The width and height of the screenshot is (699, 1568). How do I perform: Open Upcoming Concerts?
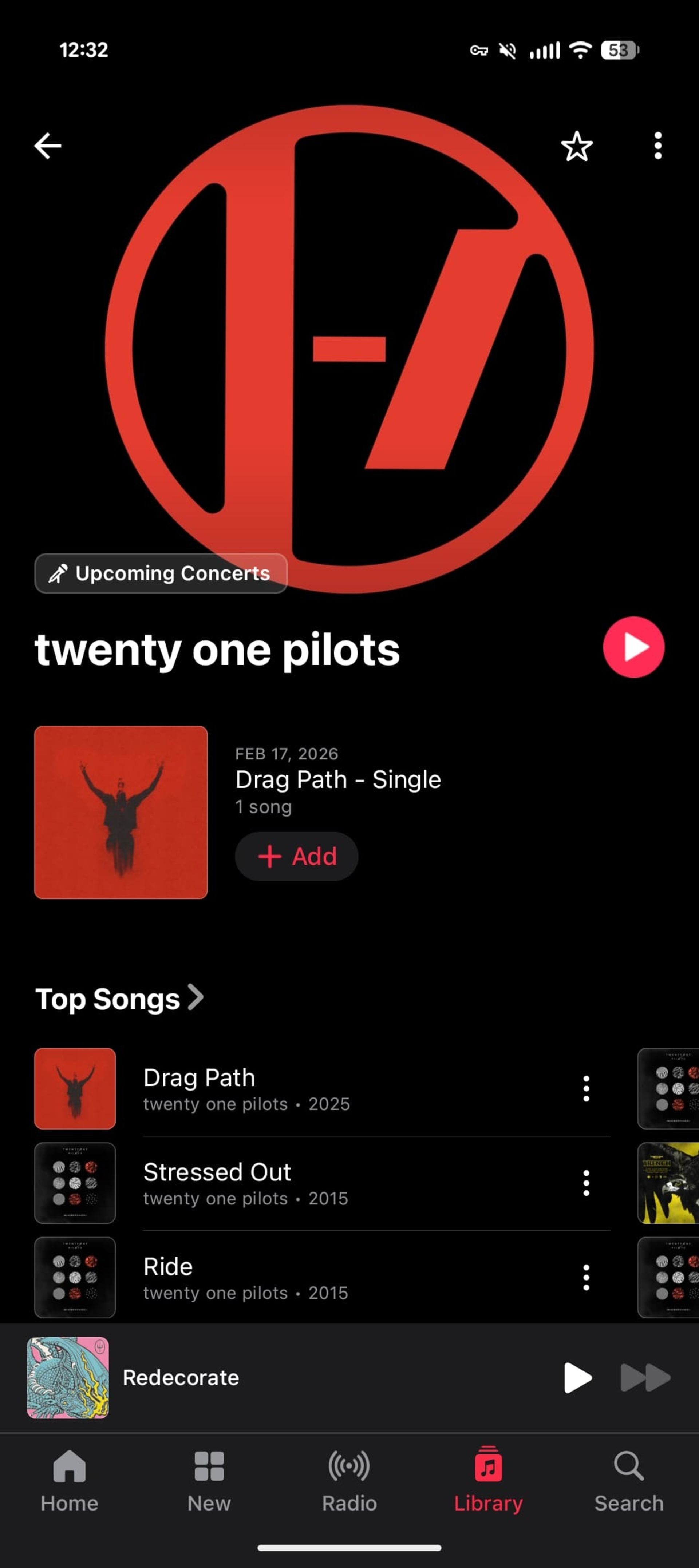click(161, 573)
